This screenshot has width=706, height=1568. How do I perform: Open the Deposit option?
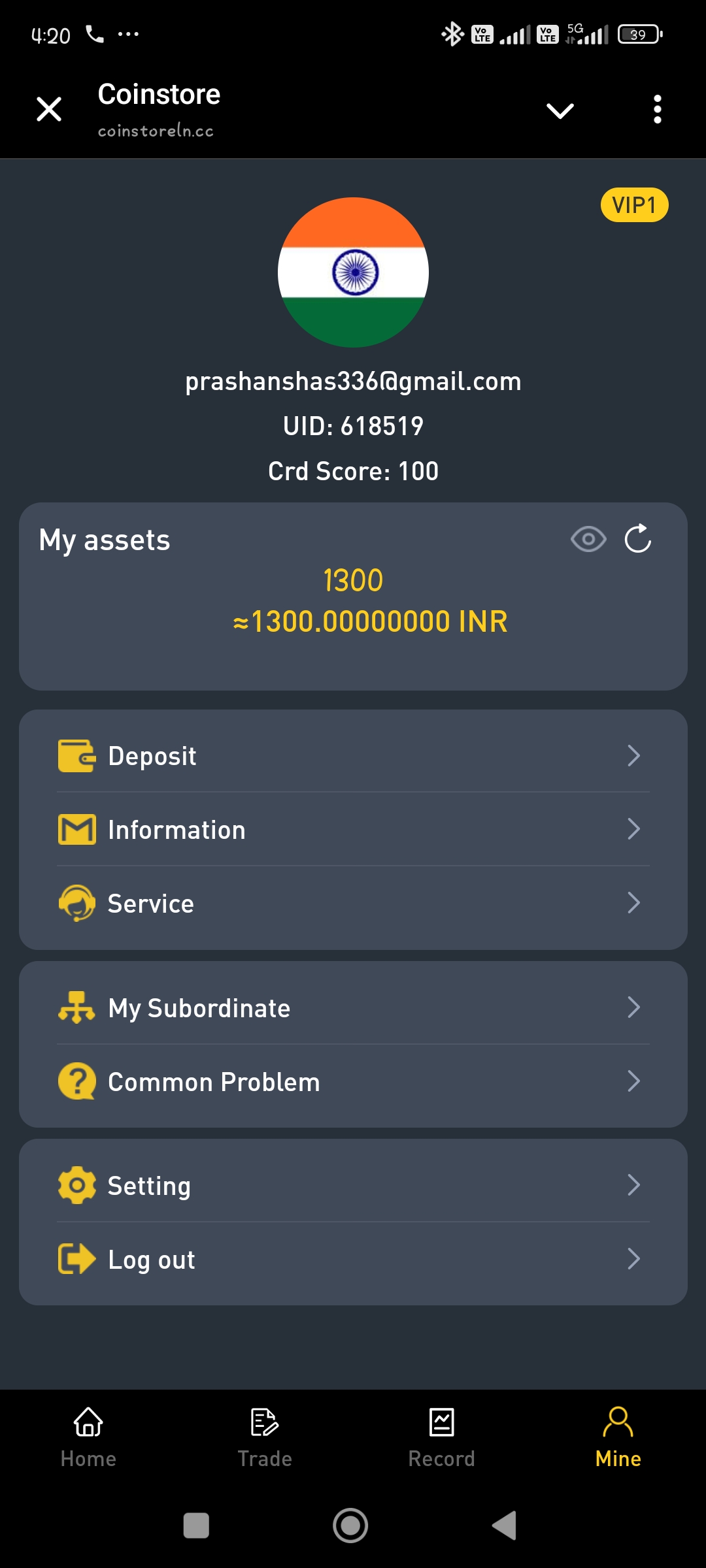tap(353, 755)
